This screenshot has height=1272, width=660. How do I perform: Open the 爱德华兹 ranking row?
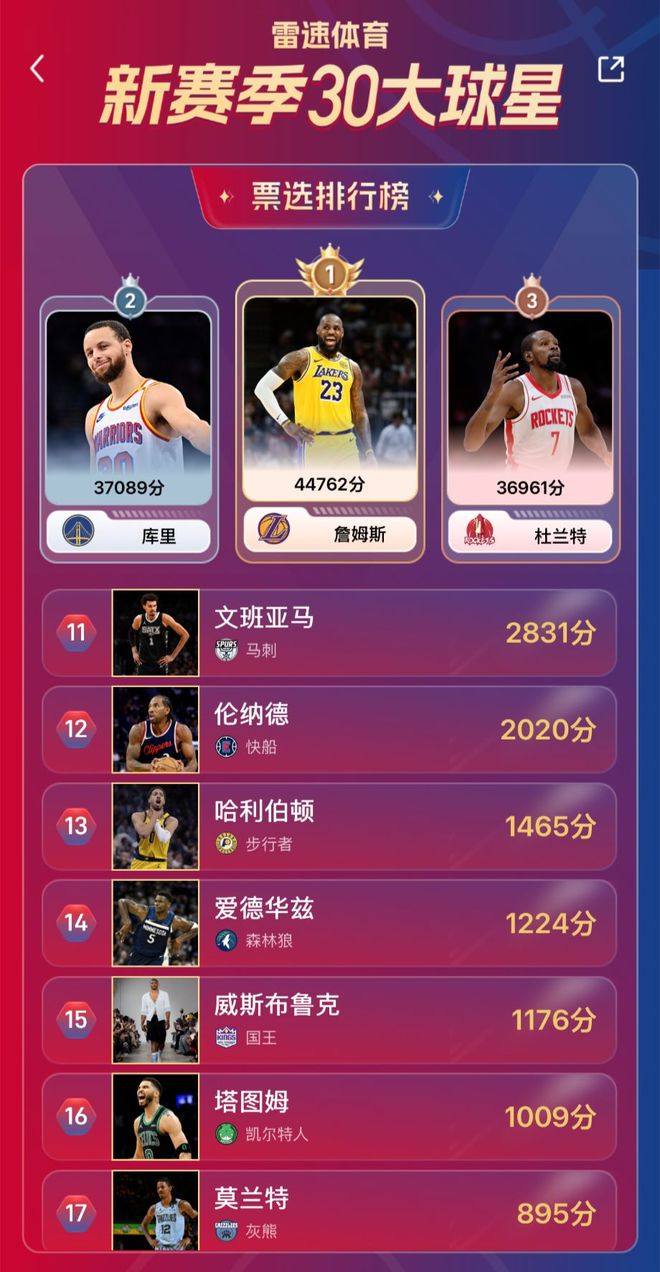coord(330,923)
